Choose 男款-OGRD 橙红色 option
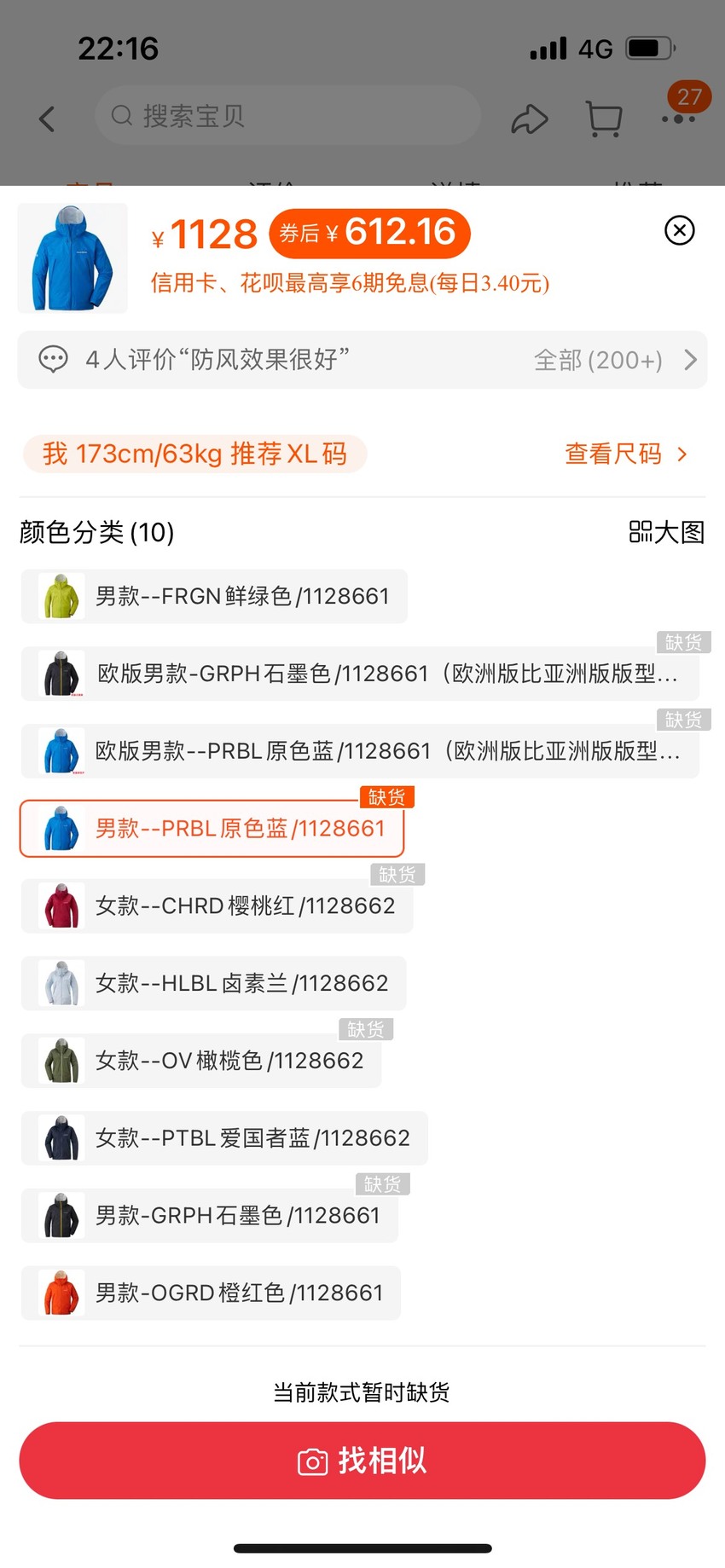 (211, 1293)
